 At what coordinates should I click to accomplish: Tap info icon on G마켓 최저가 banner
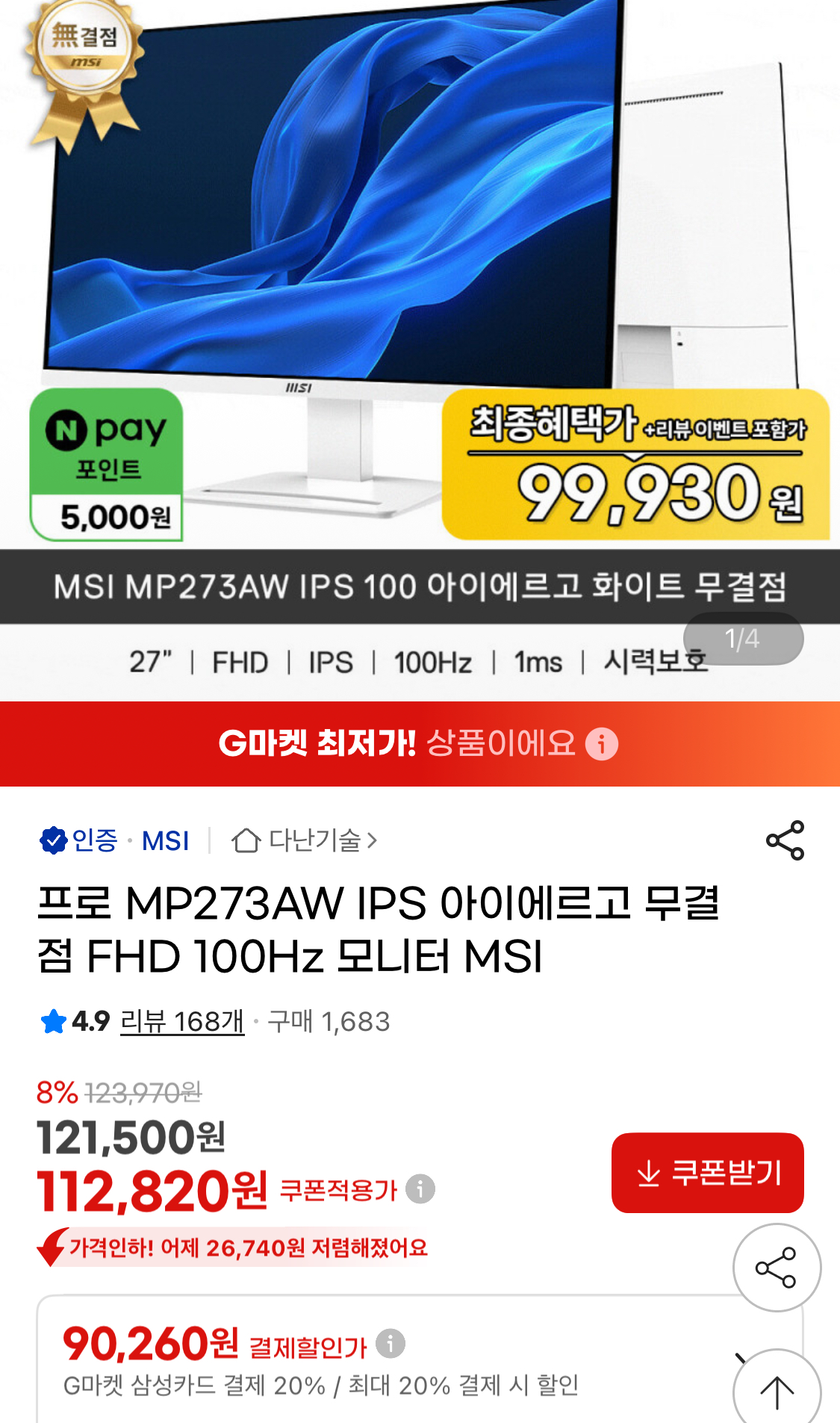tap(602, 744)
